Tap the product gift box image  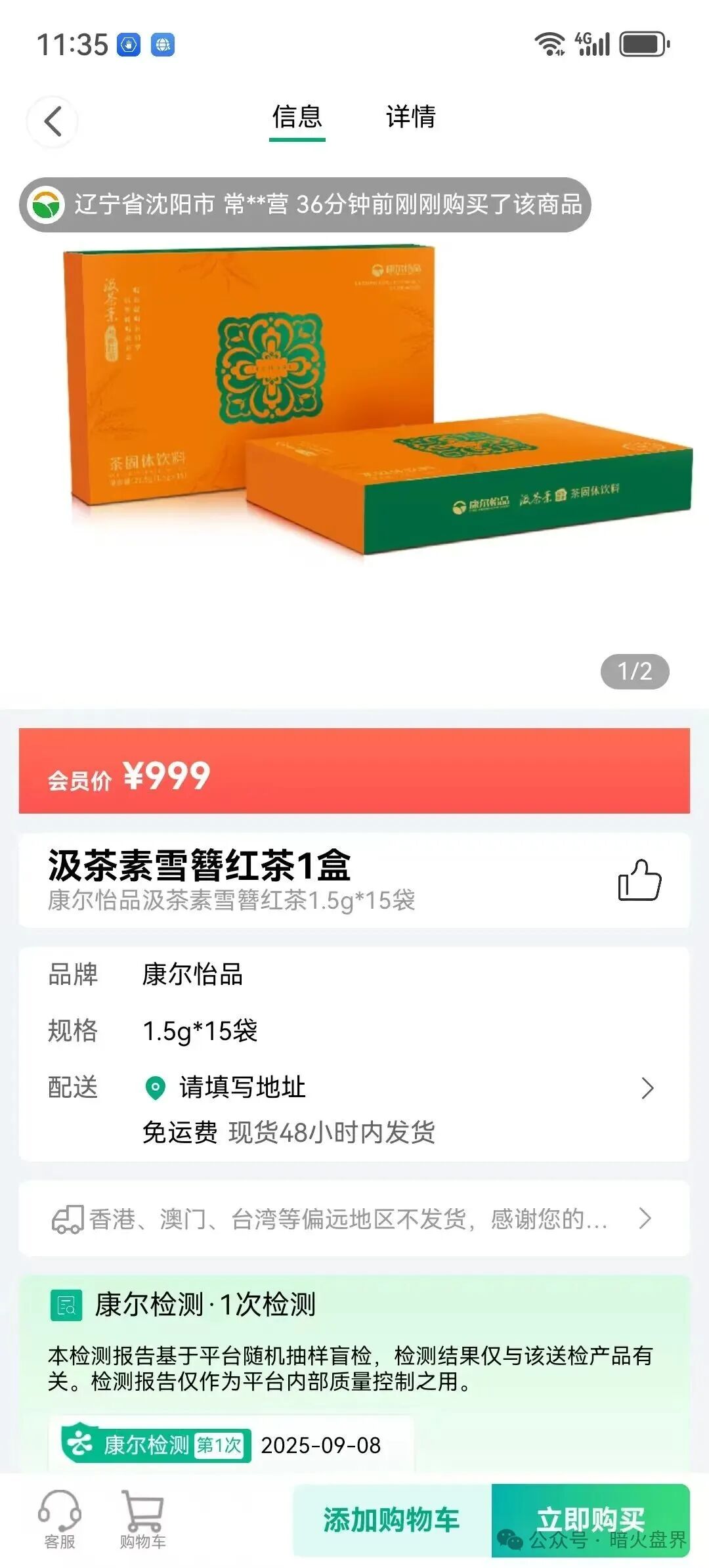click(354, 427)
